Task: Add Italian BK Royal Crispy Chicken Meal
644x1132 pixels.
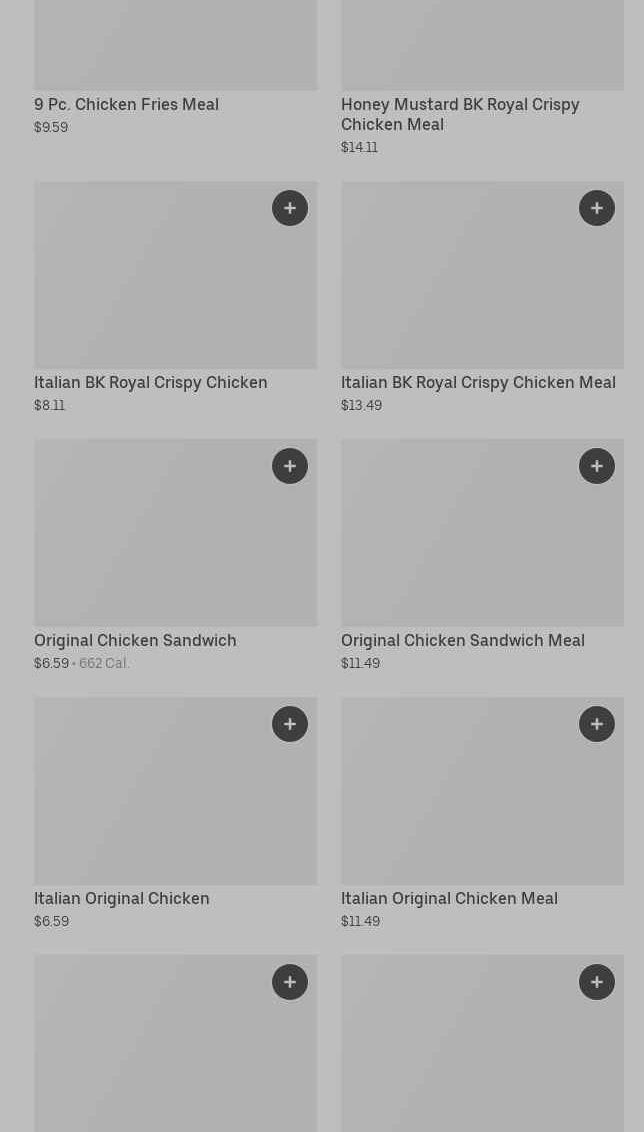Action: click(x=597, y=208)
